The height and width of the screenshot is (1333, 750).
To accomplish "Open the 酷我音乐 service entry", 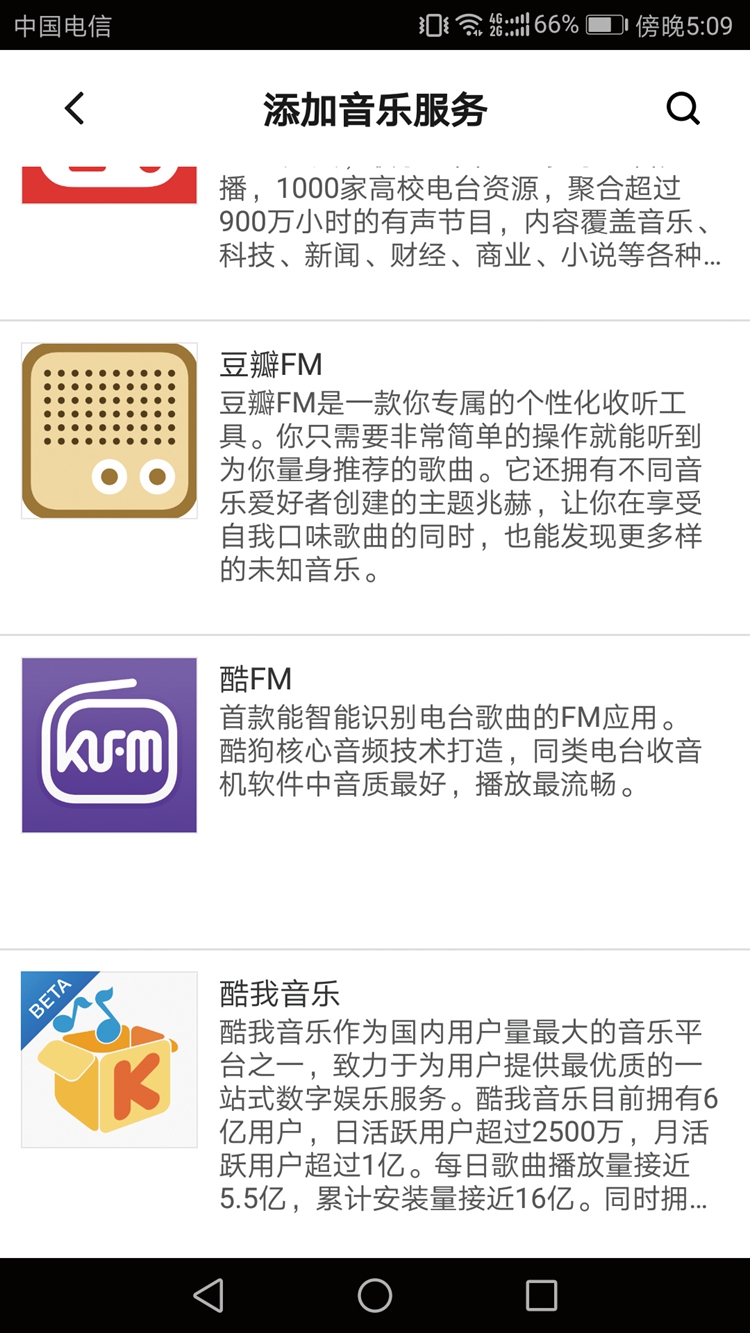I will [375, 1104].
